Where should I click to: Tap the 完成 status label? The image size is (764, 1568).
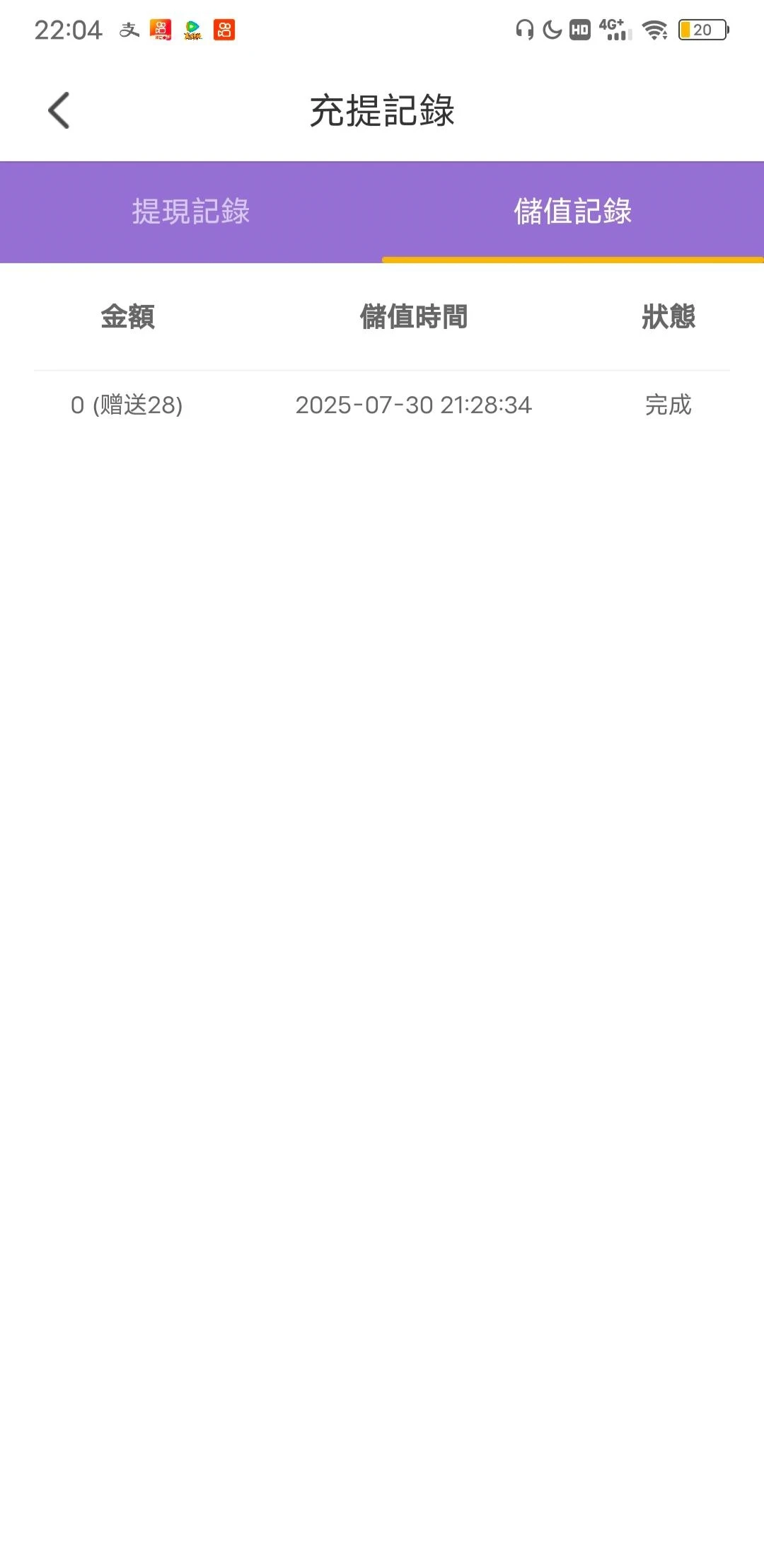[667, 405]
